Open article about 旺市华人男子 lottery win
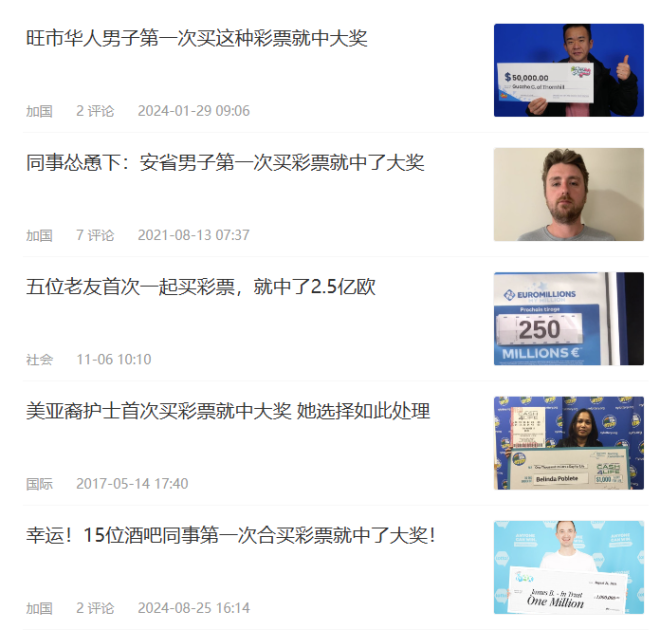This screenshot has width=660, height=630. [x=197, y=39]
